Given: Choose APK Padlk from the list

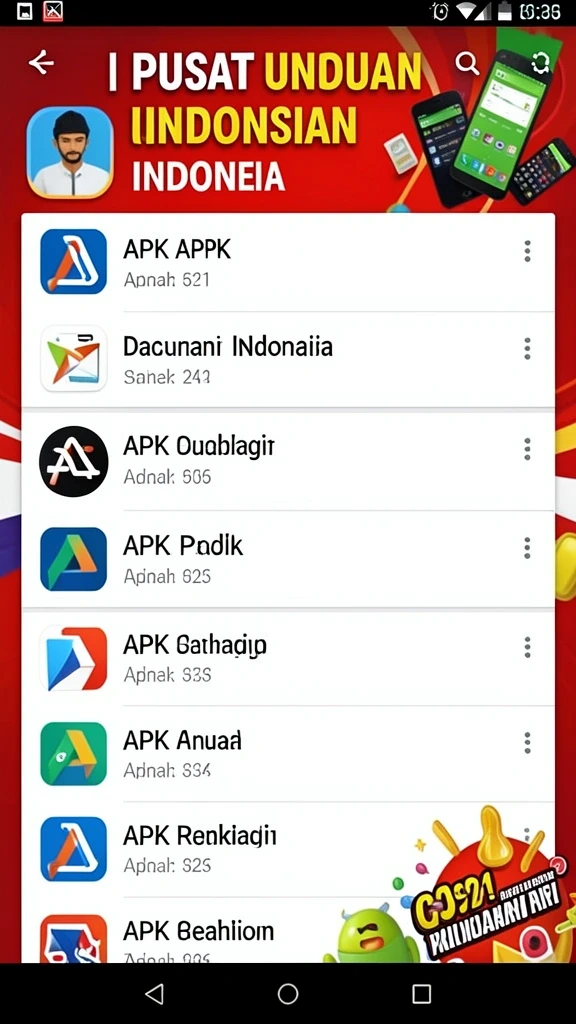Looking at the screenshot, I should pos(288,559).
